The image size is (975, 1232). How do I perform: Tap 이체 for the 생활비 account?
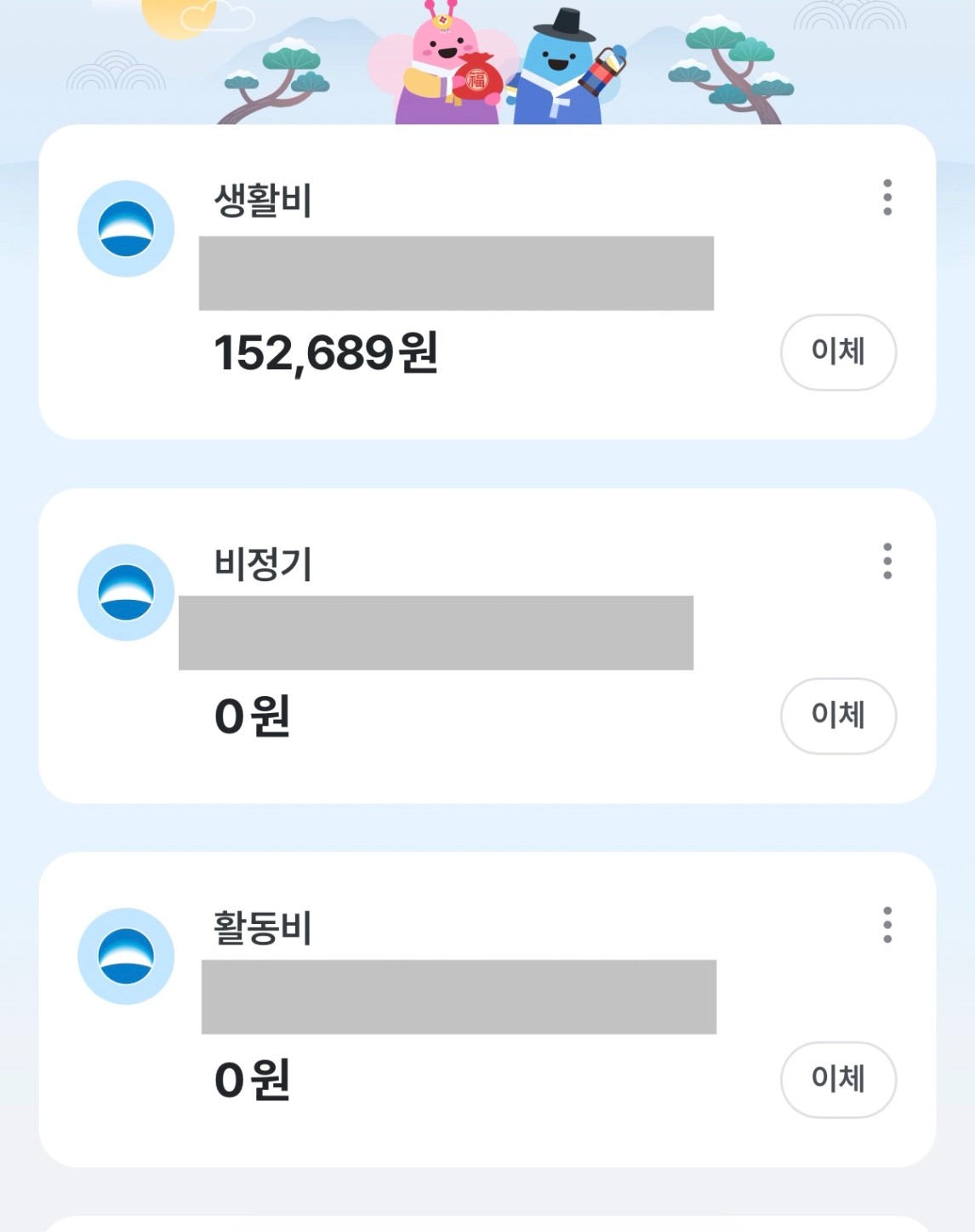click(x=838, y=352)
